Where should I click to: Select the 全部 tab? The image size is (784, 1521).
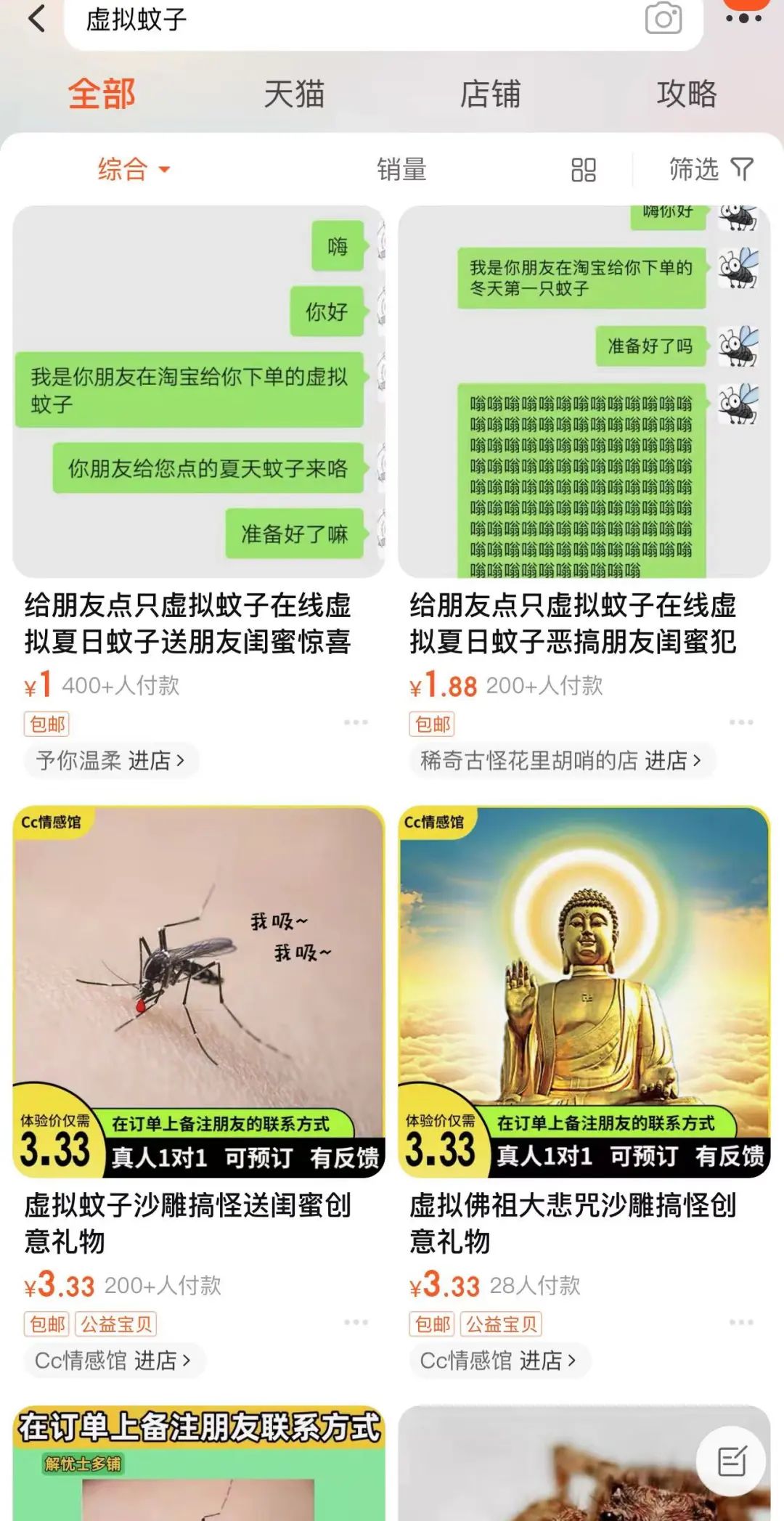(102, 94)
